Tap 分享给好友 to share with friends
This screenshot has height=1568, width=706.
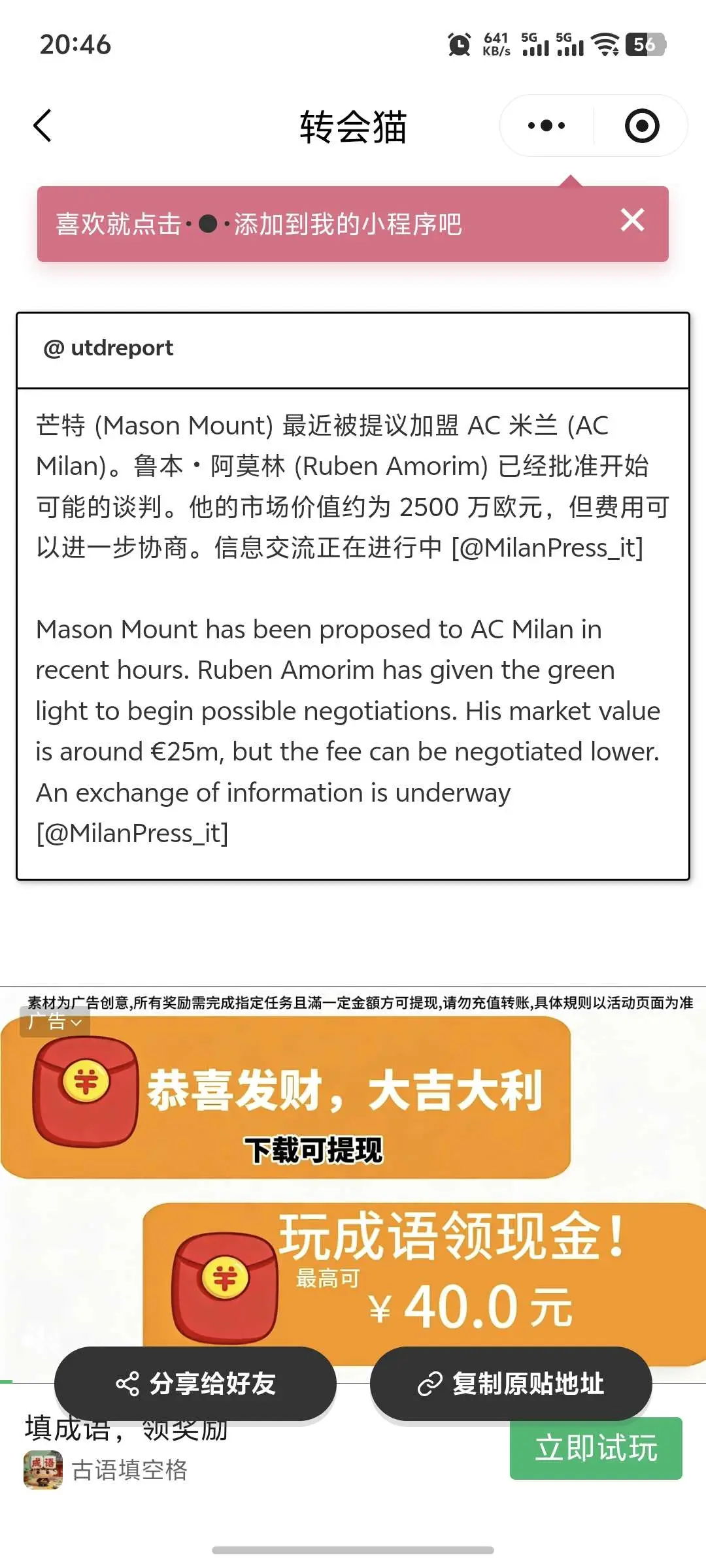pos(195,1383)
